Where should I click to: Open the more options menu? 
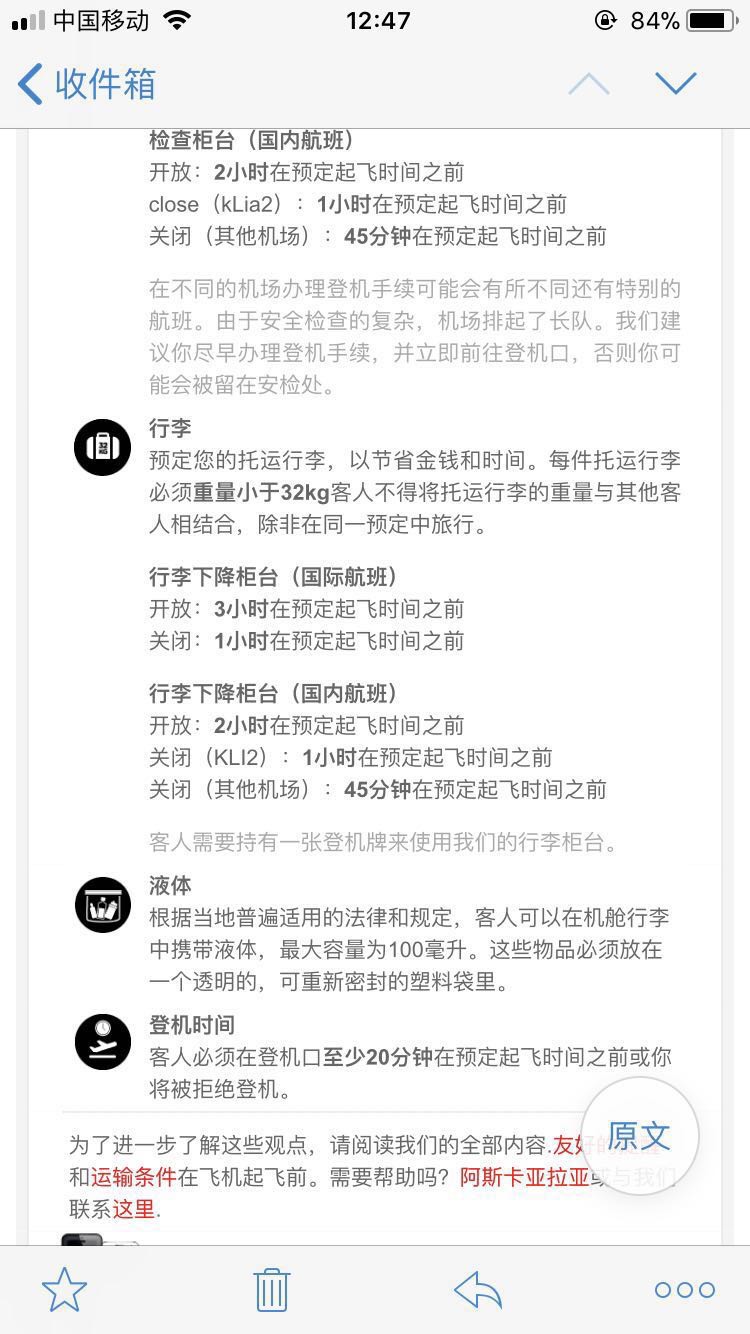click(685, 1290)
